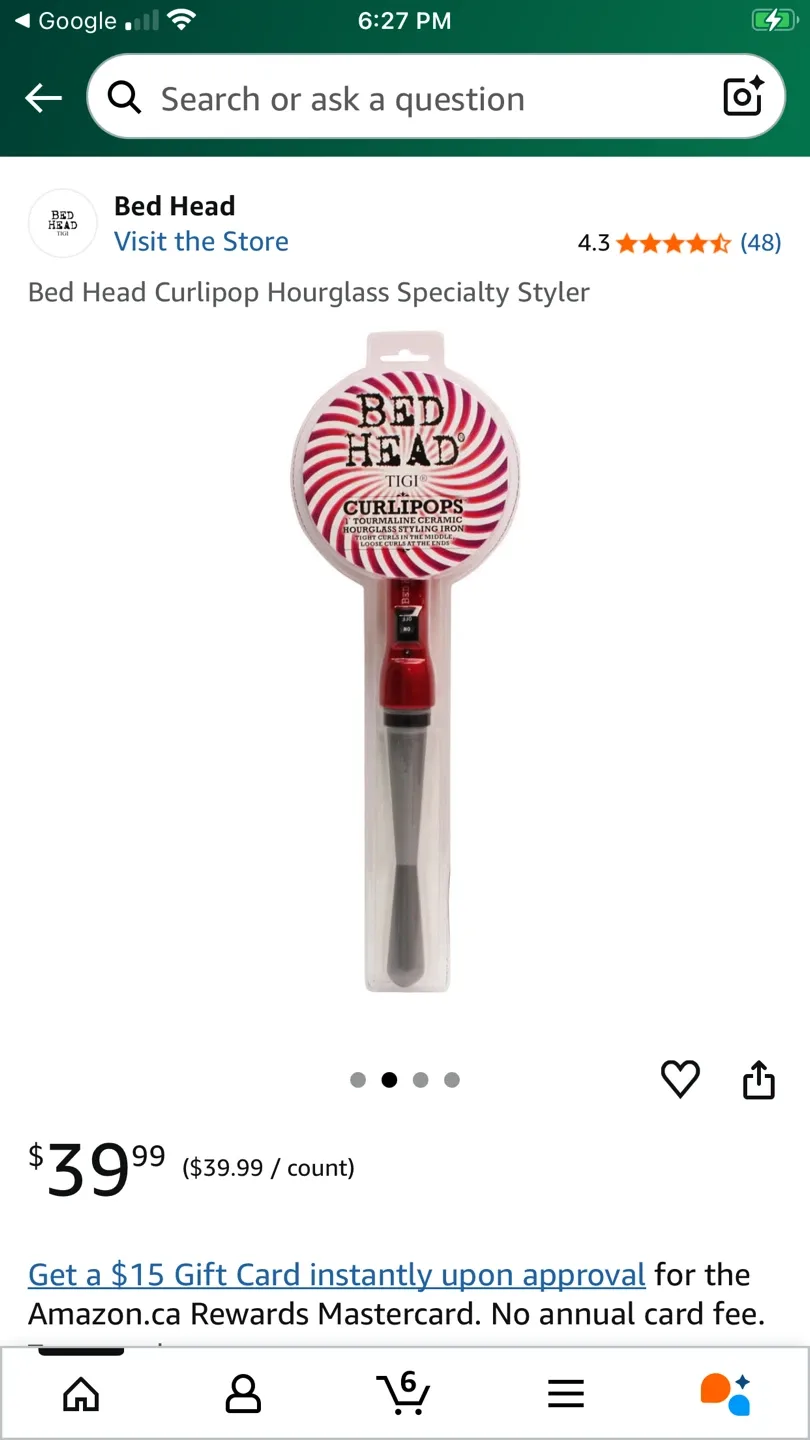
Task: Open the camera visual search
Action: tap(743, 98)
